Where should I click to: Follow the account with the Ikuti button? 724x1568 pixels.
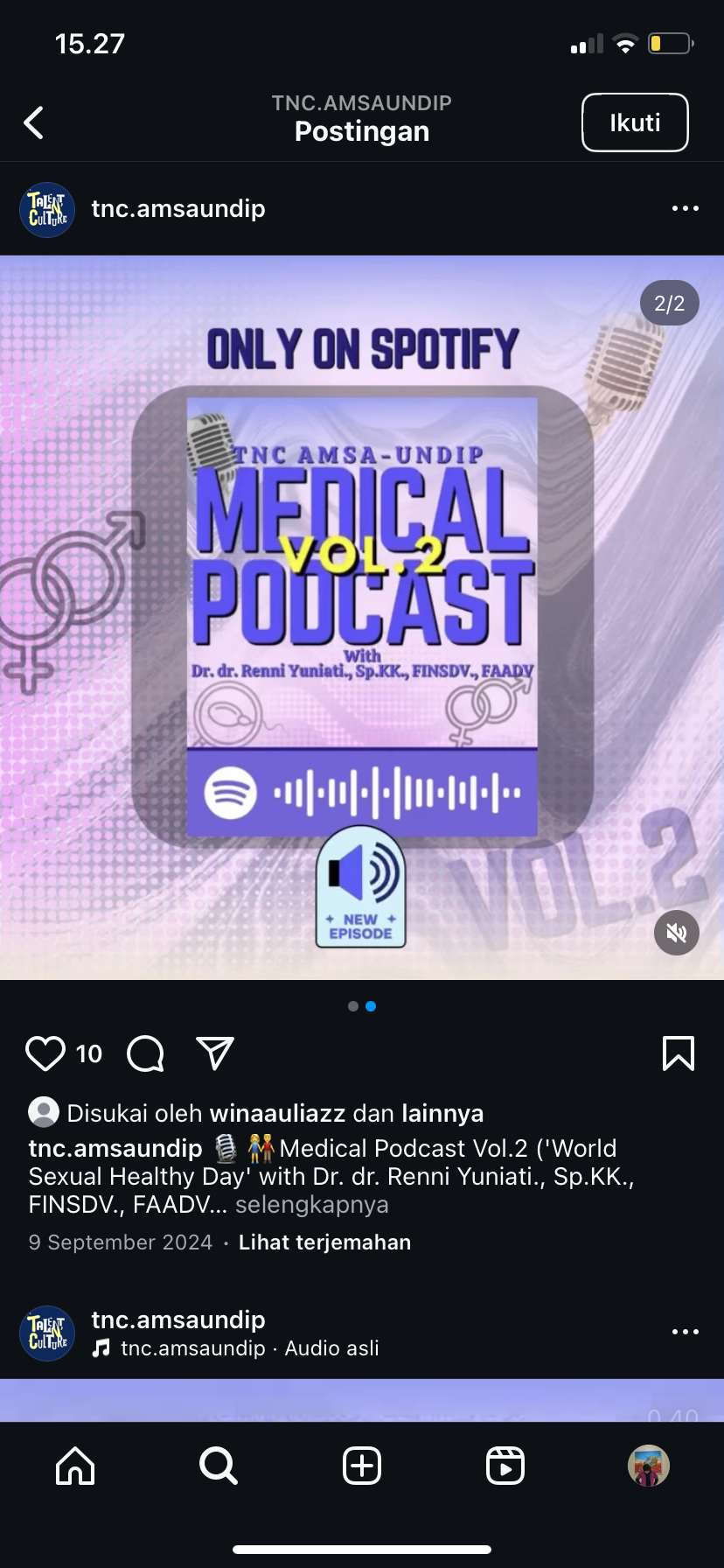pyautogui.click(x=635, y=122)
